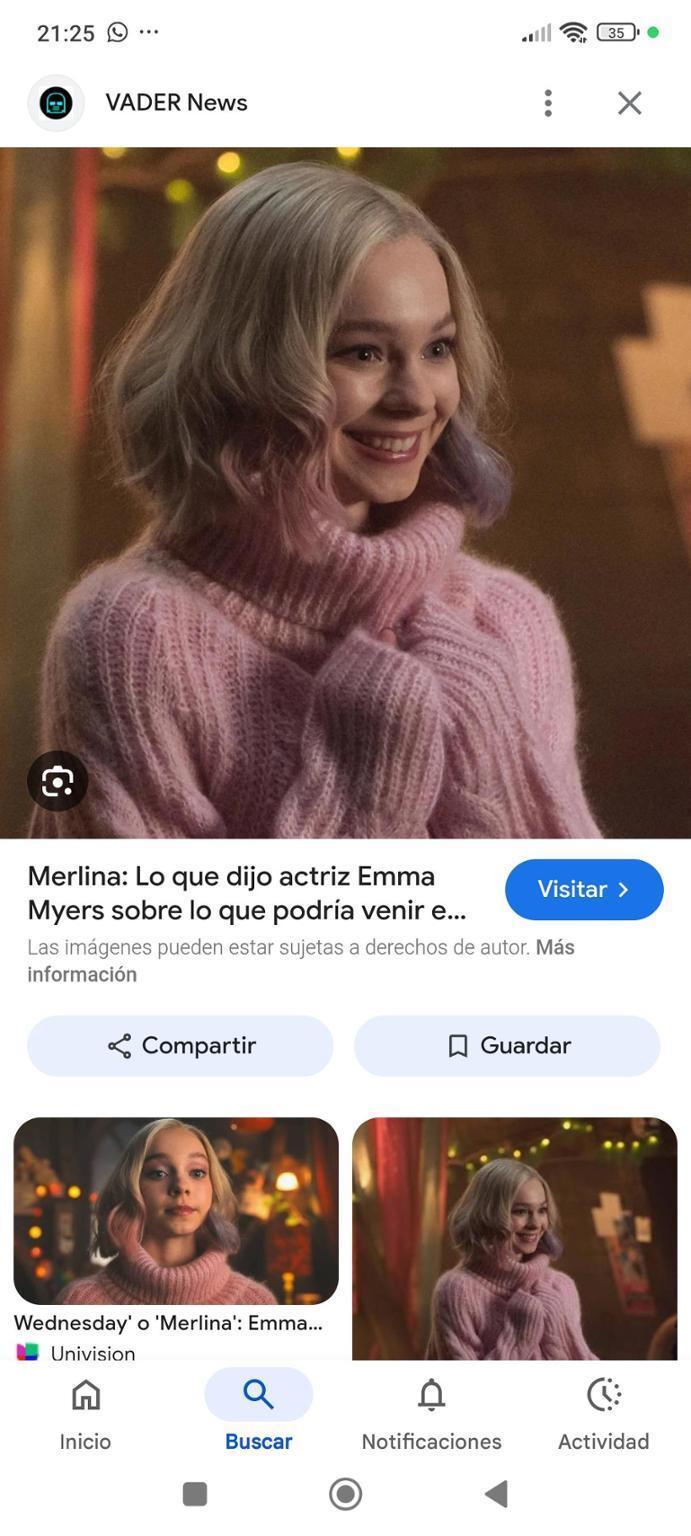
Task: Close the image viewer
Action: pos(629,103)
